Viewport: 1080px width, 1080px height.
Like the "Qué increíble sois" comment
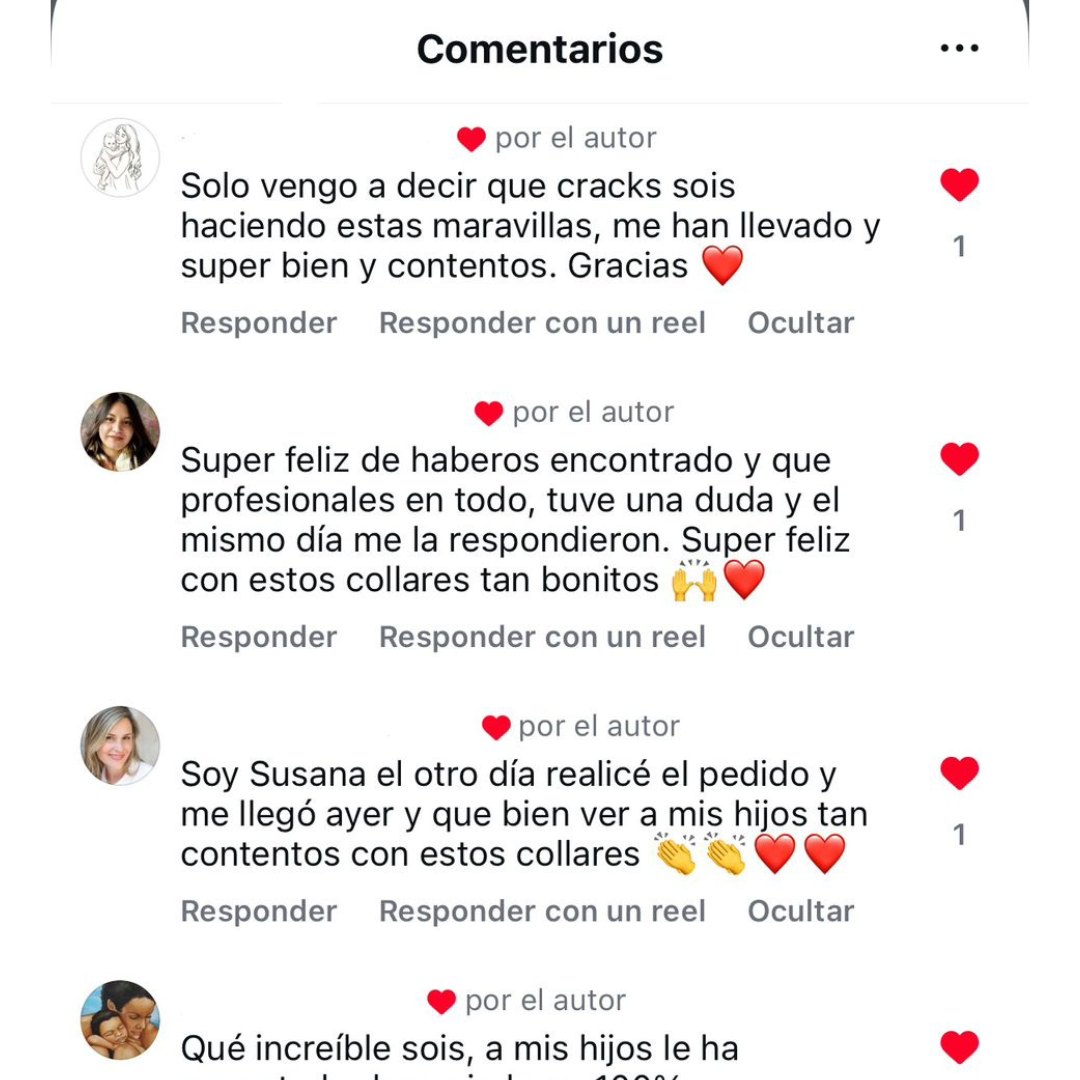point(959,1047)
